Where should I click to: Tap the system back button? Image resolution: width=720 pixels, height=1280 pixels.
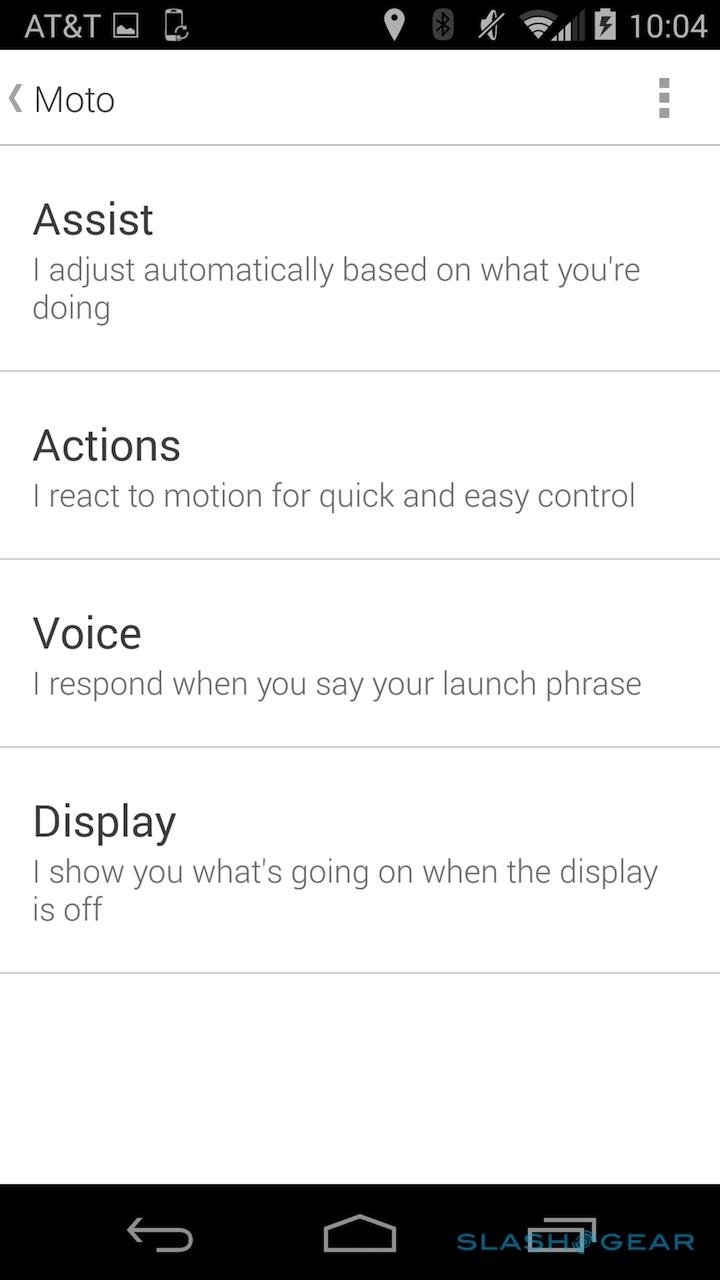[160, 1236]
